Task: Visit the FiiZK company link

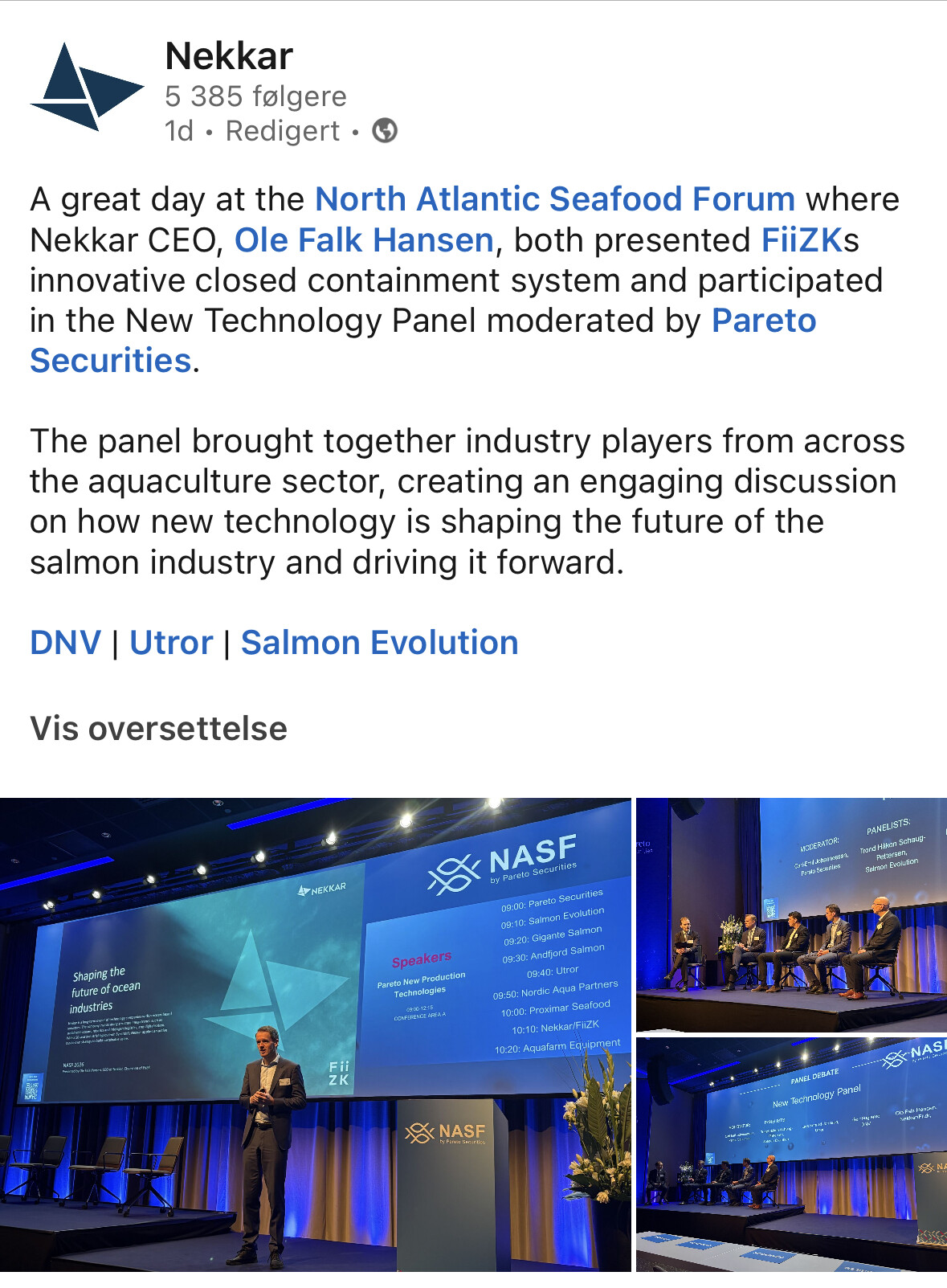Action: (x=801, y=240)
